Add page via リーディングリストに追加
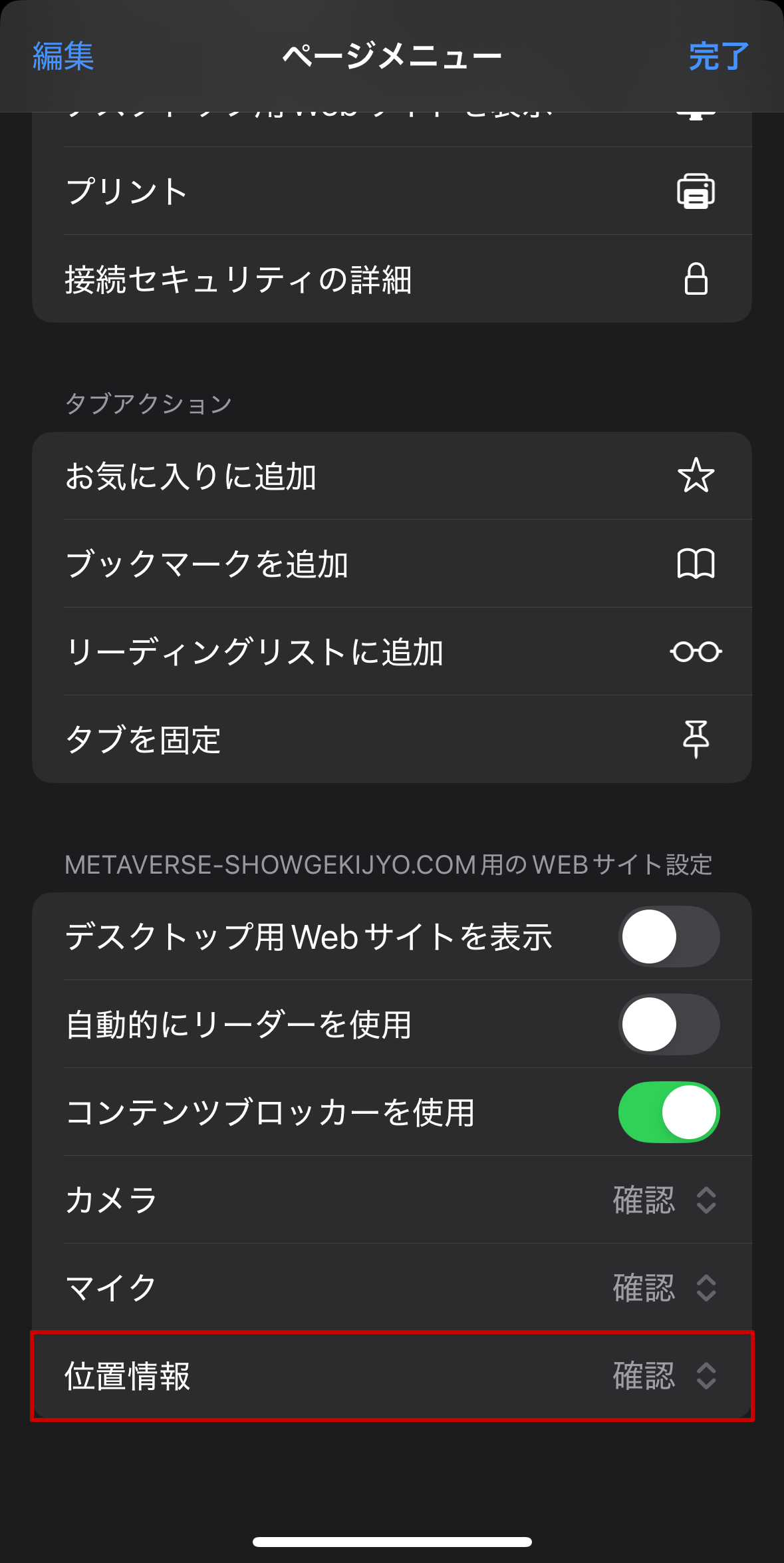The height and width of the screenshot is (1563, 784). tap(392, 651)
